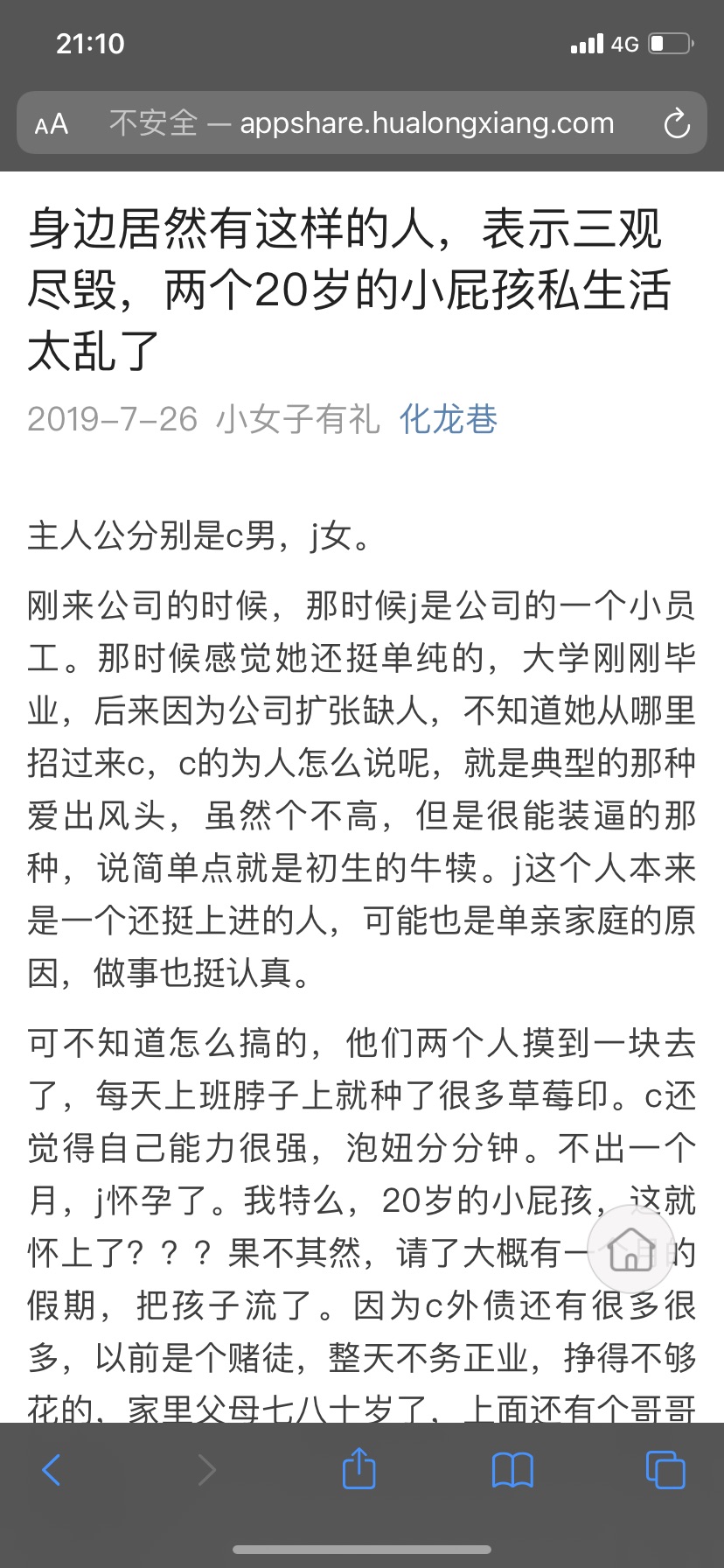
Task: Reload the page with the refresh icon
Action: 677,124
